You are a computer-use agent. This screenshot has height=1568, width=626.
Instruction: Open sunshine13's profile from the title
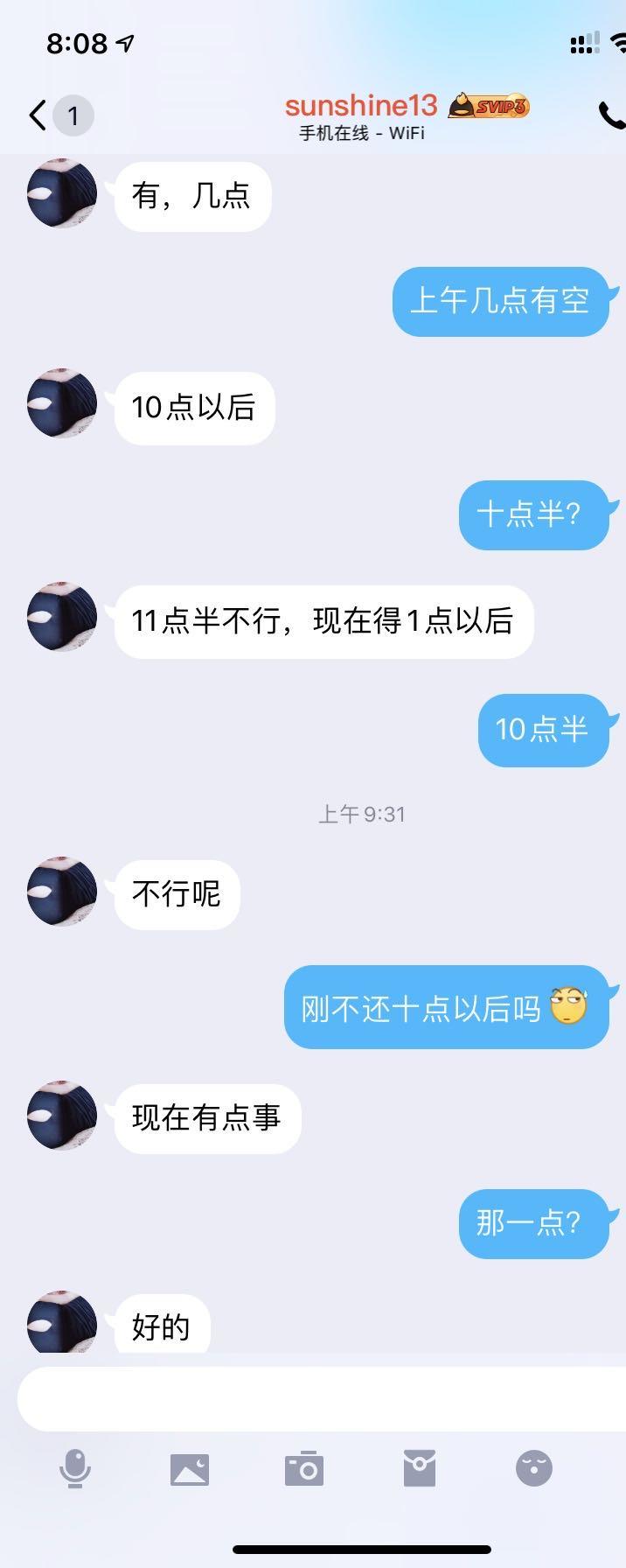click(360, 106)
